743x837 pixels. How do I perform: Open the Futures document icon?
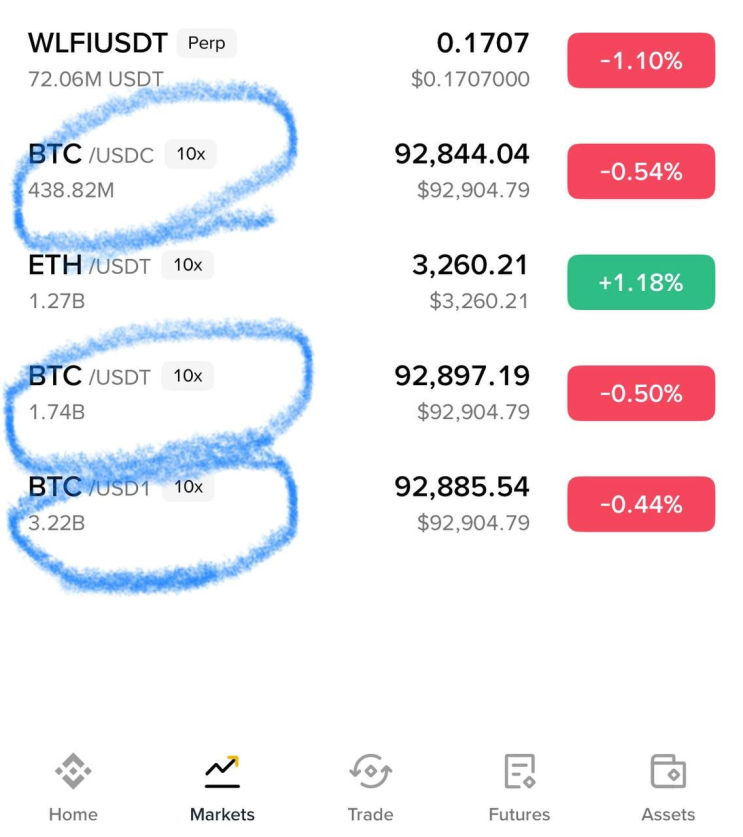pyautogui.click(x=519, y=770)
